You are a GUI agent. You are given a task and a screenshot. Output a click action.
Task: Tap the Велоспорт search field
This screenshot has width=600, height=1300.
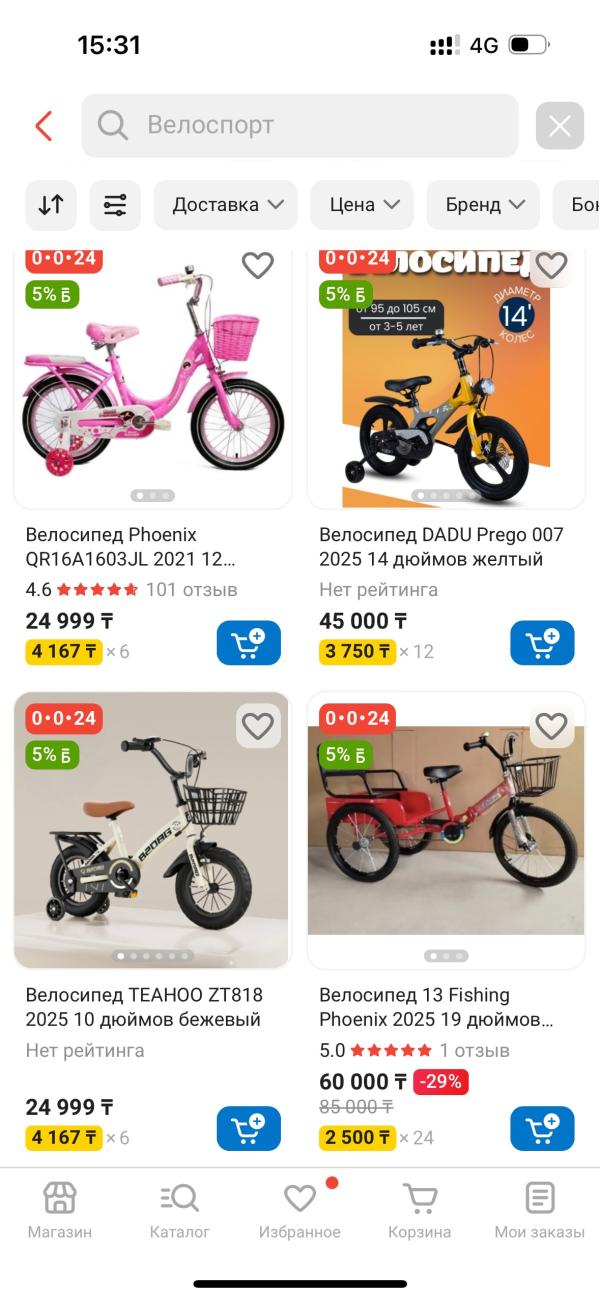[x=300, y=126]
